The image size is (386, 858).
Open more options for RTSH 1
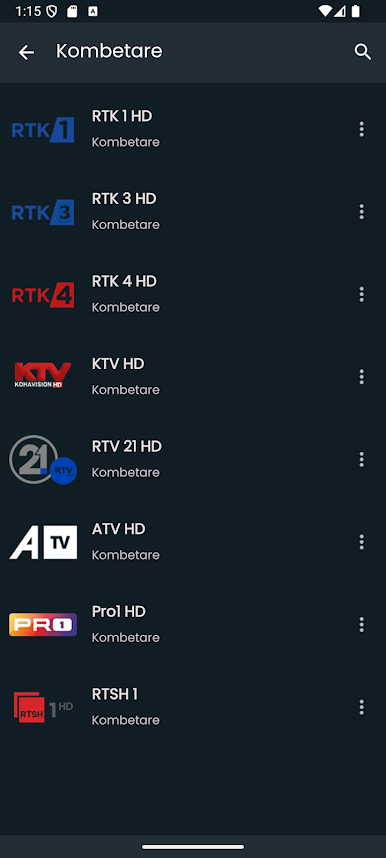pyautogui.click(x=361, y=708)
